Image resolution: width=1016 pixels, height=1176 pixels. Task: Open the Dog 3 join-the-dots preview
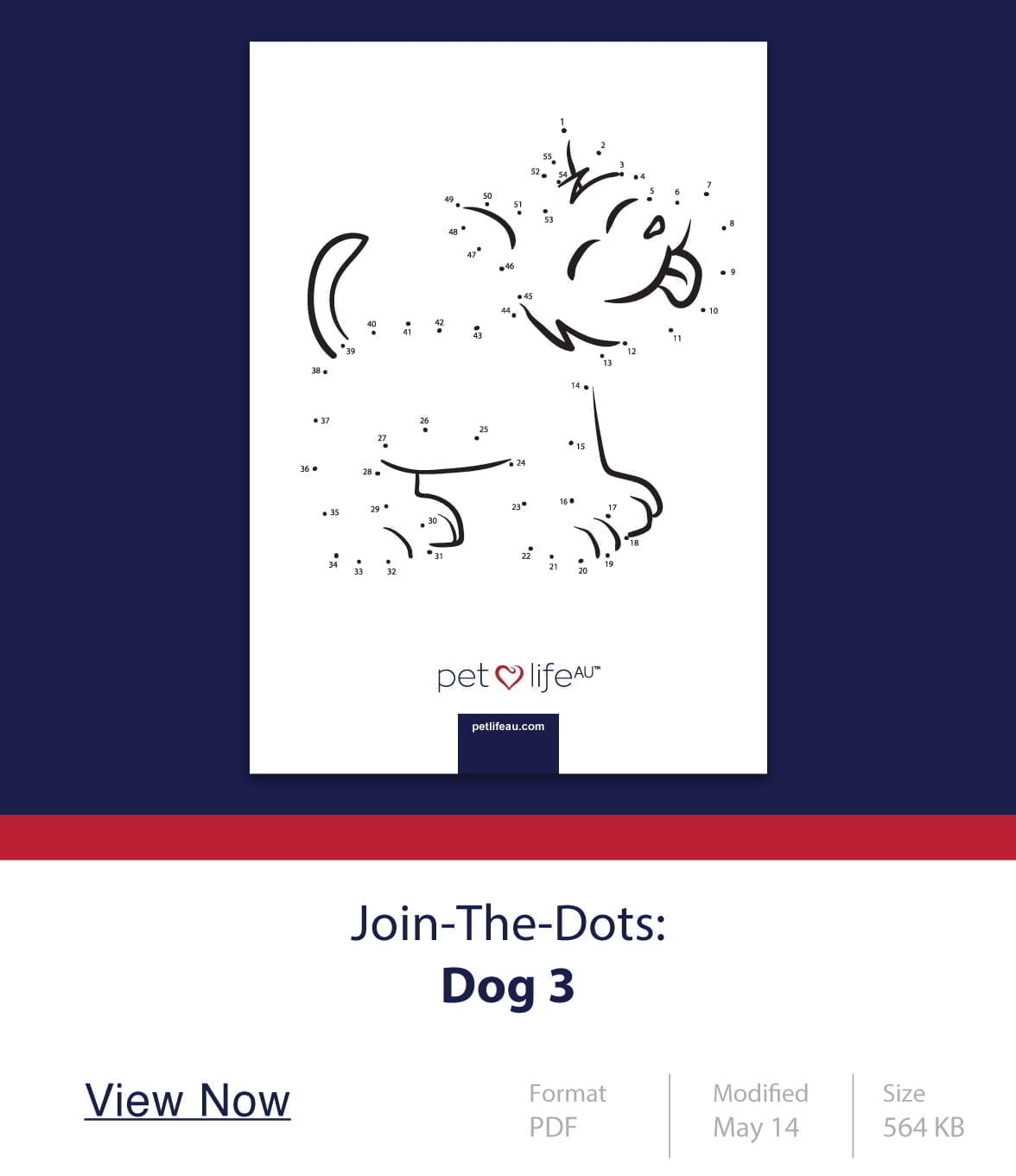point(508,407)
